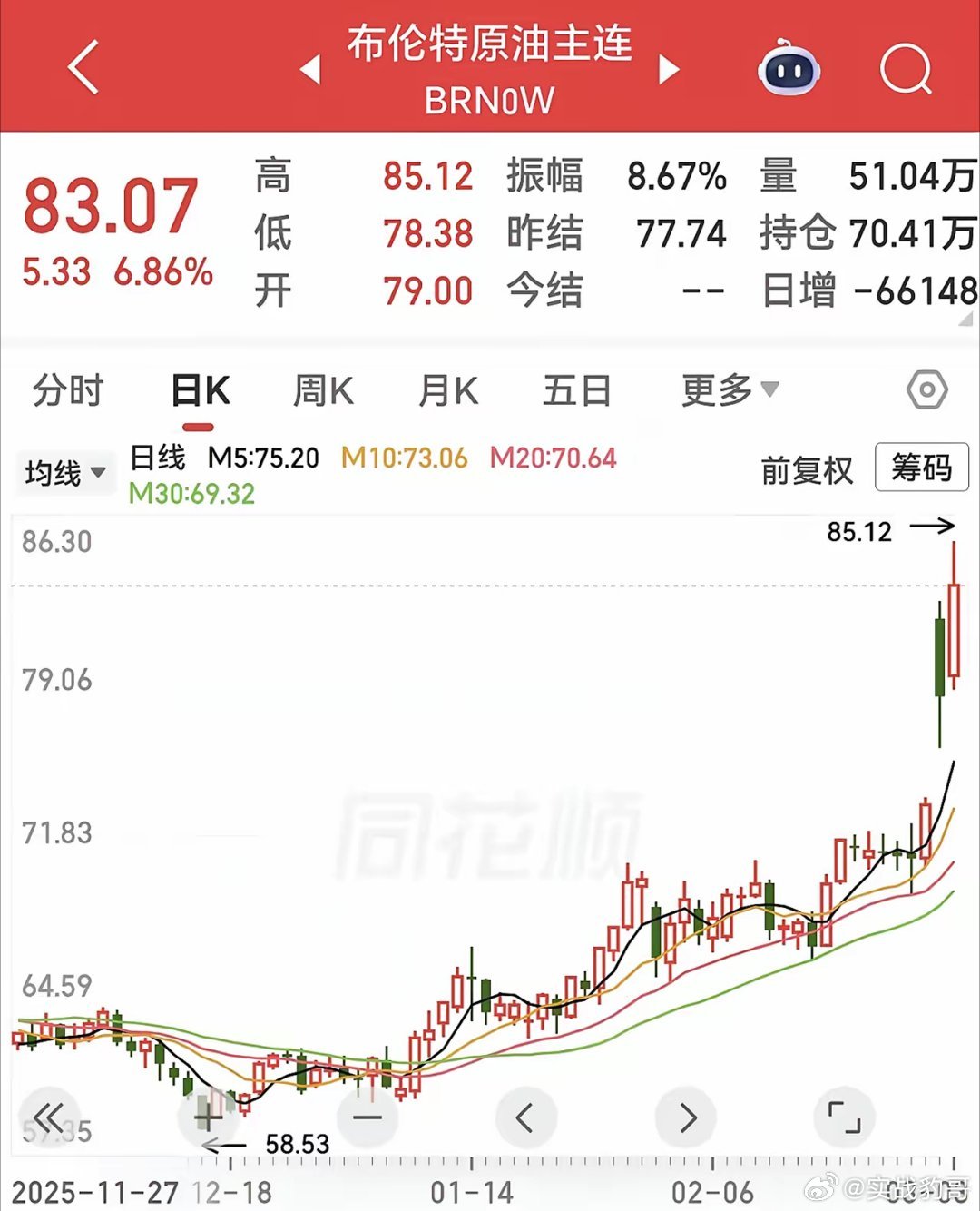
Task: Zoom out with the minus icon
Action: click(366, 1117)
